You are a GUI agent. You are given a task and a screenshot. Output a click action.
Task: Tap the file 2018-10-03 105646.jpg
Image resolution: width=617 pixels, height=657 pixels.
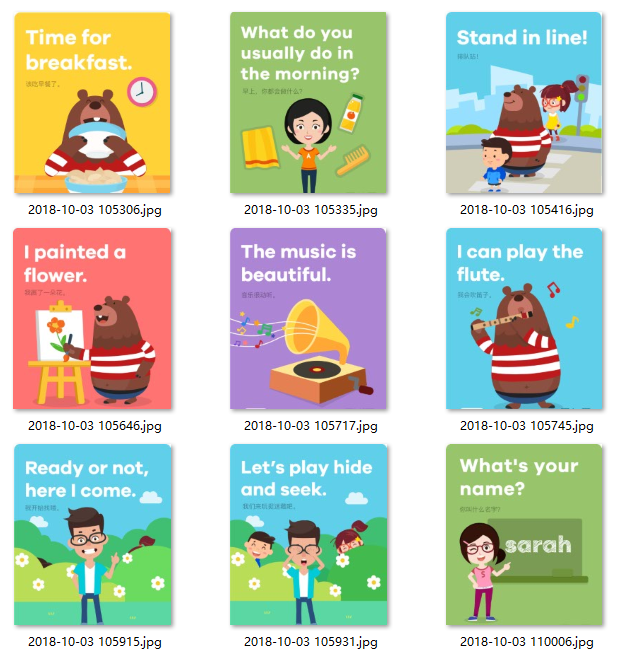click(93, 319)
